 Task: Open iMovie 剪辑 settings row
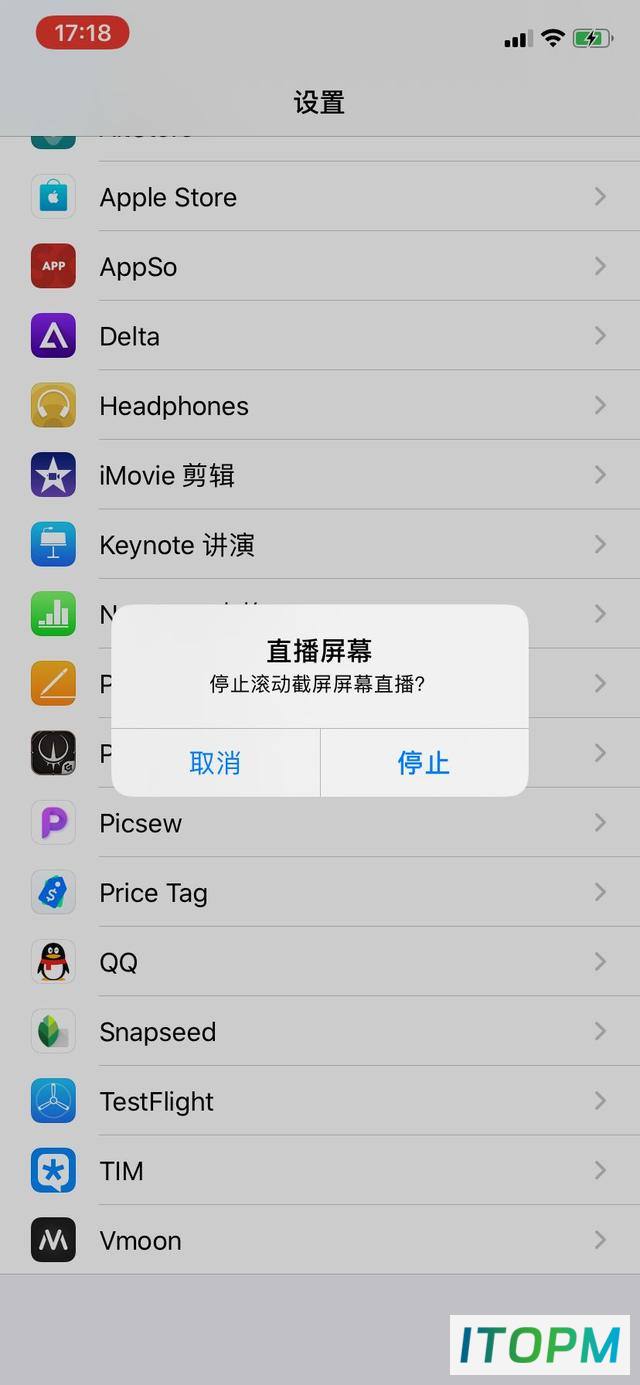(320, 475)
